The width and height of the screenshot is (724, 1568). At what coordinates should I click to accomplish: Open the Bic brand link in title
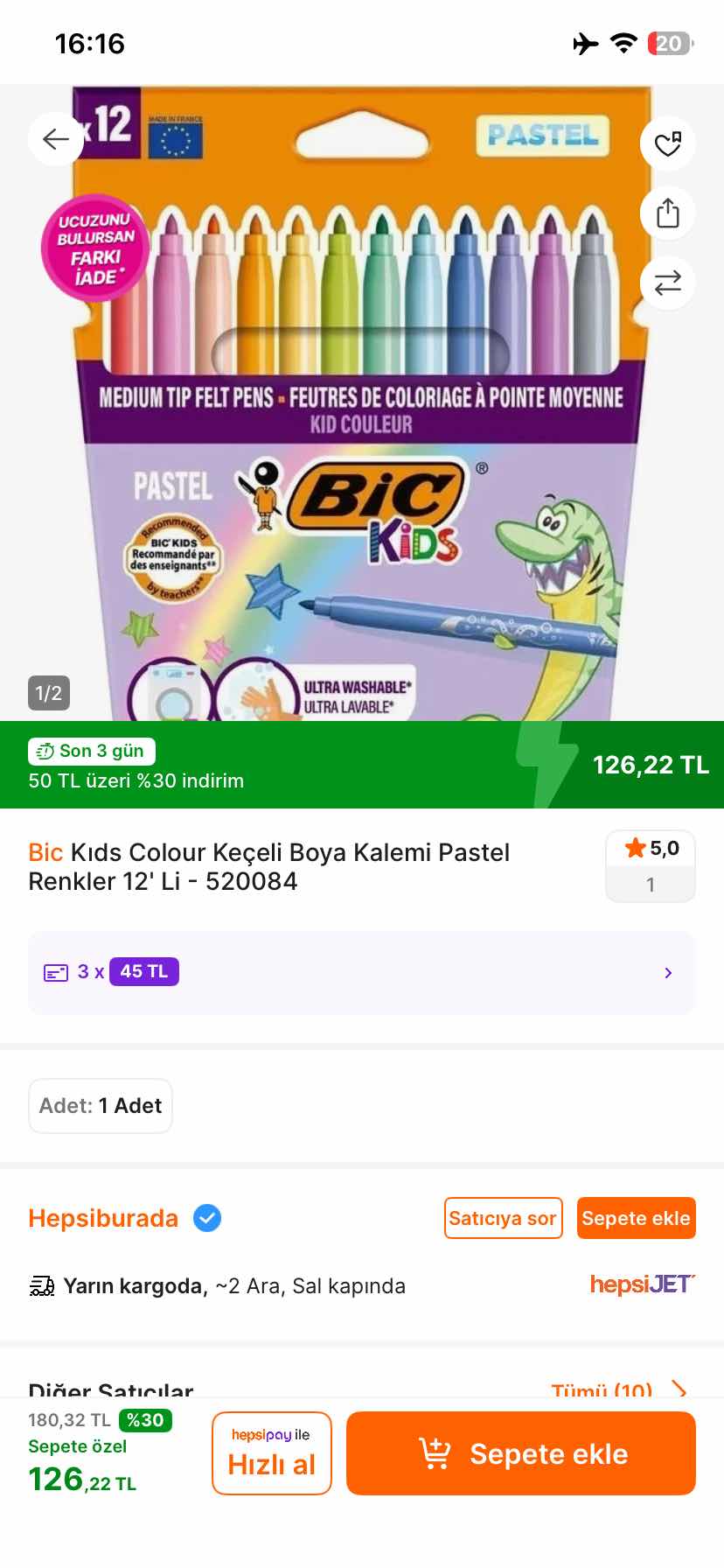[45, 852]
